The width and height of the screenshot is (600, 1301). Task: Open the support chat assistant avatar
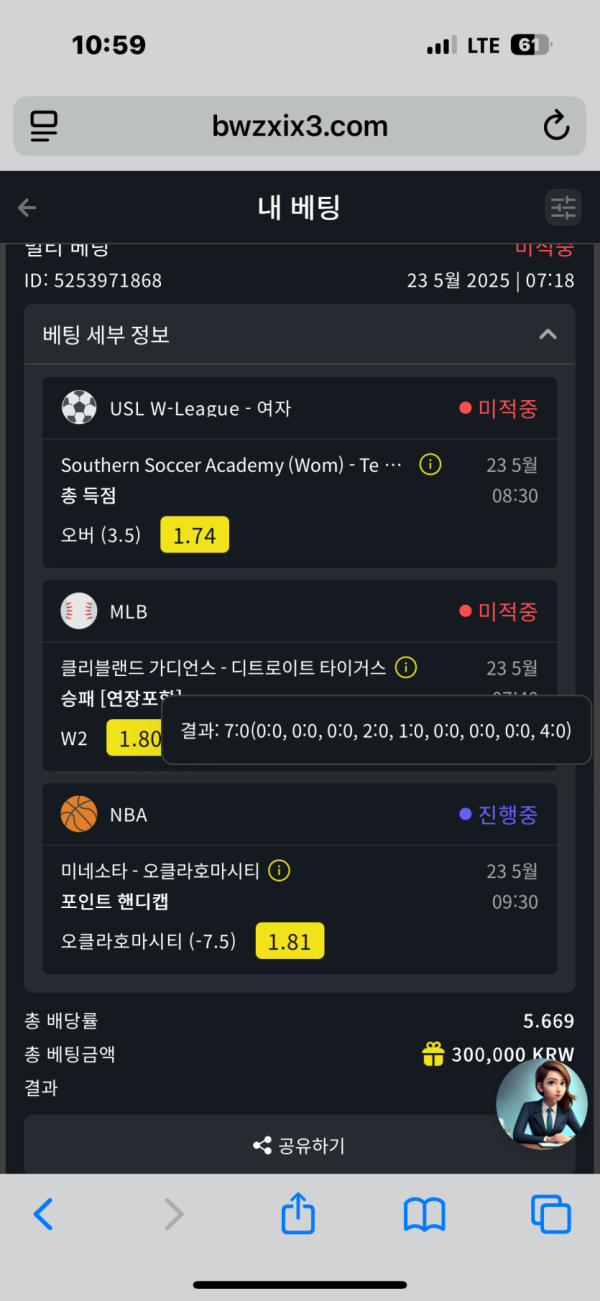coord(542,1104)
